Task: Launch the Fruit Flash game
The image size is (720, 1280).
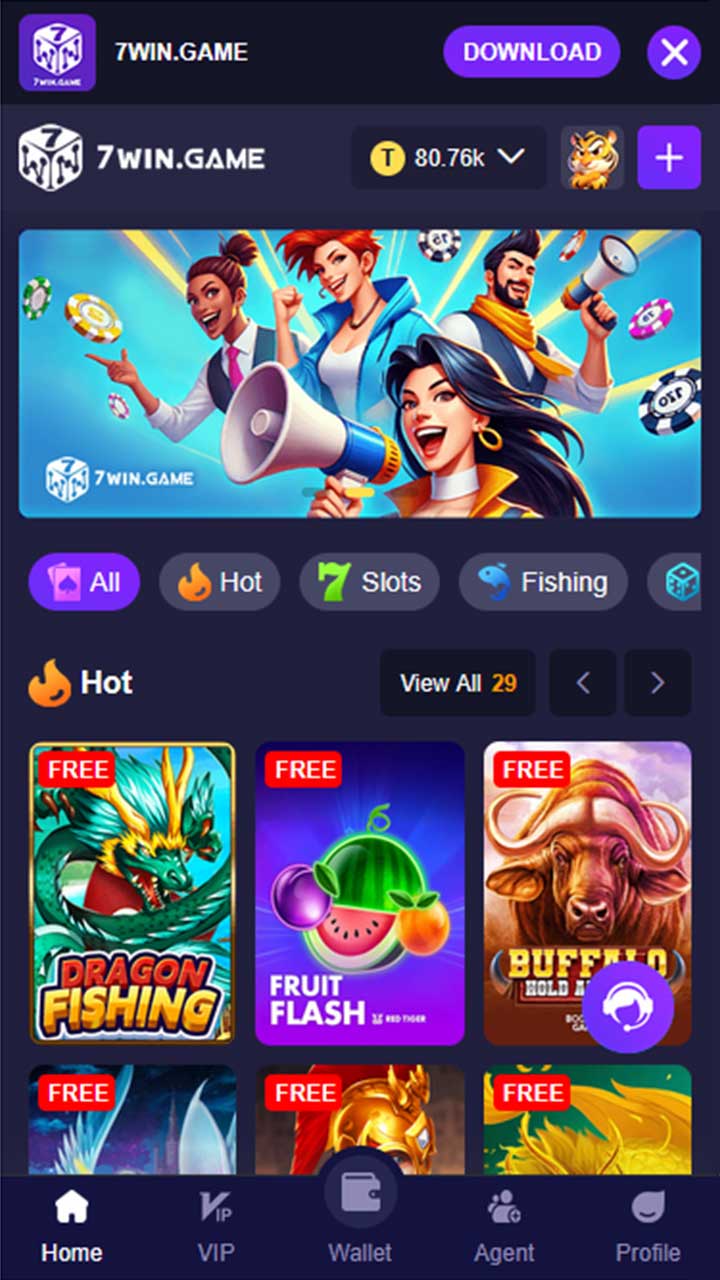Action: (x=360, y=892)
